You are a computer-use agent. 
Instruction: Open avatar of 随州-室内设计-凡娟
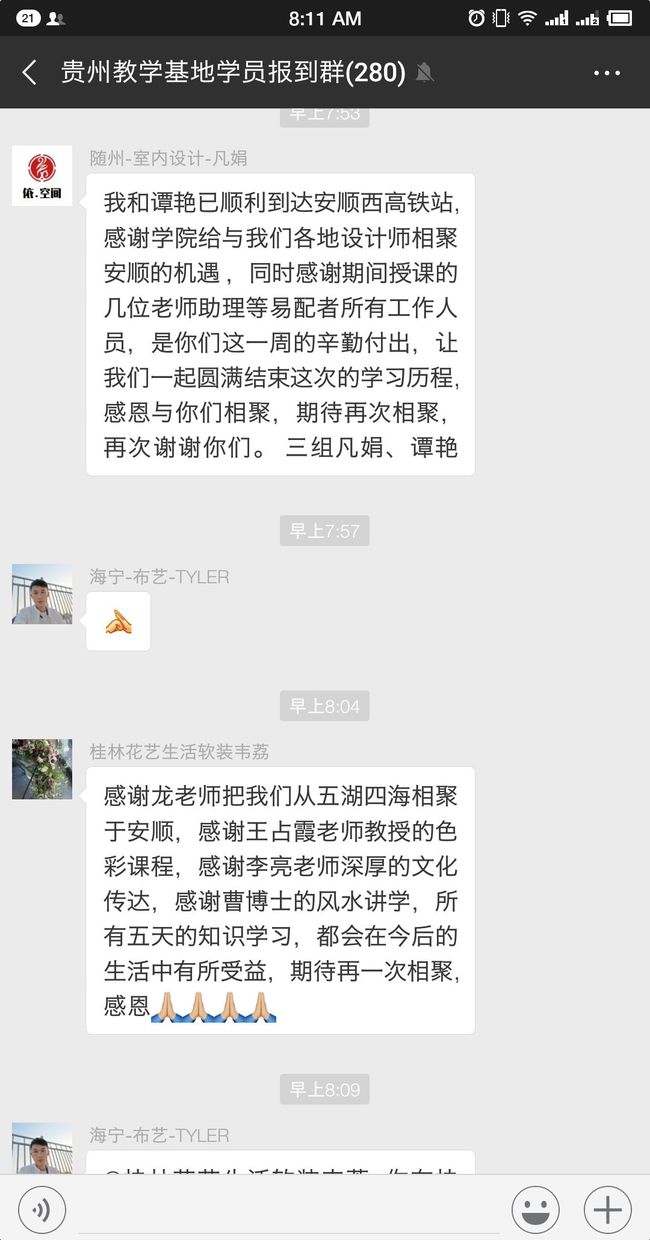(42, 176)
